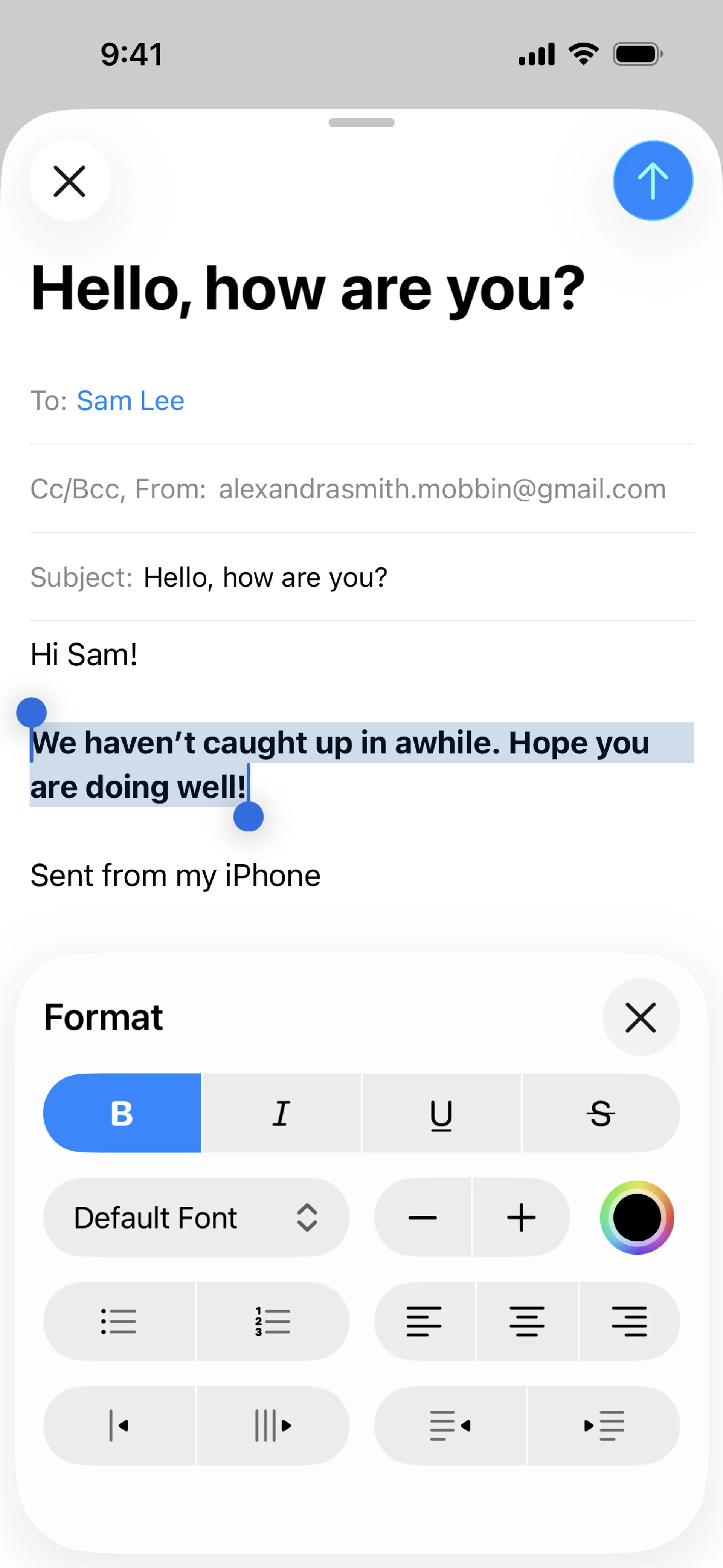Send the email with the blue arrow

coord(653,180)
